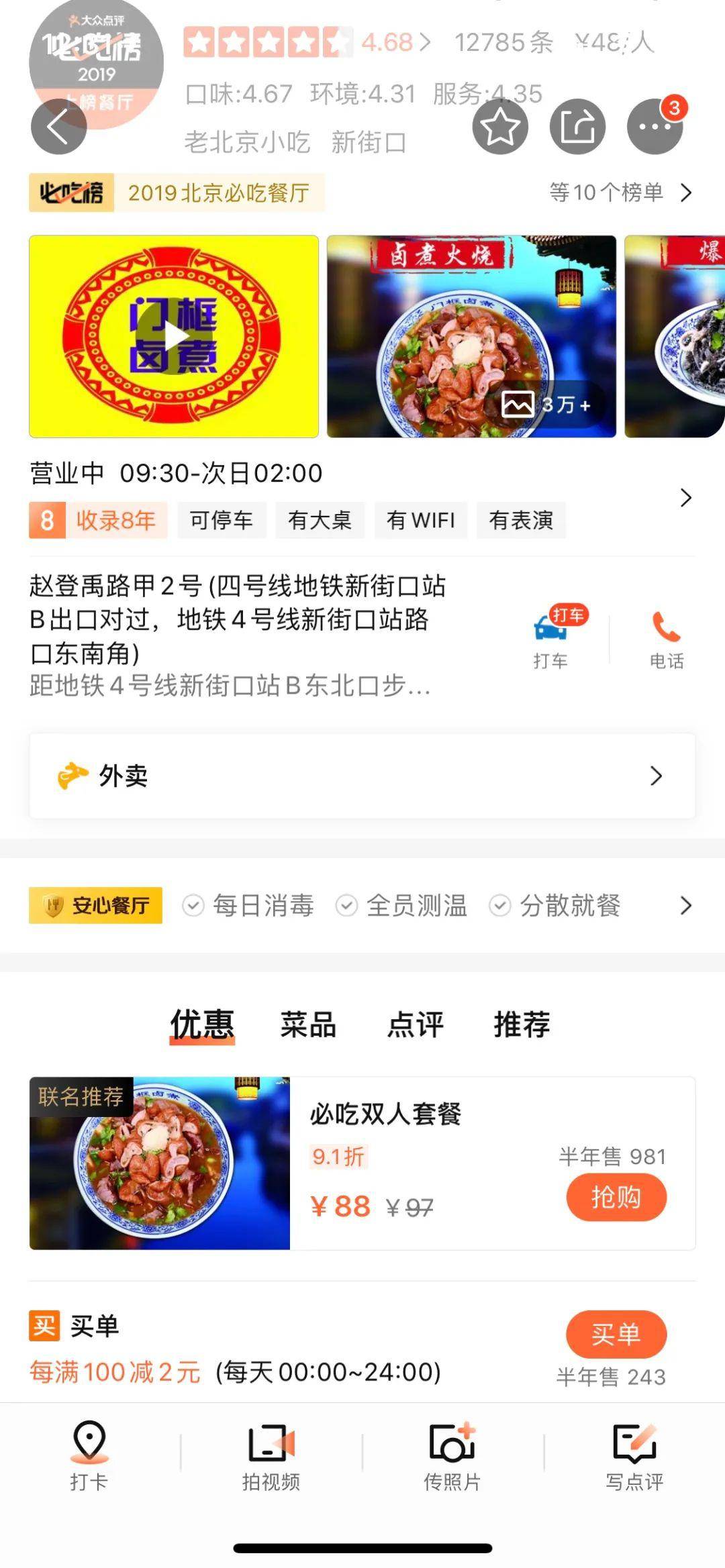Image resolution: width=725 pixels, height=1568 pixels.
Task: Hail a ride with 打车
Action: coord(552,639)
